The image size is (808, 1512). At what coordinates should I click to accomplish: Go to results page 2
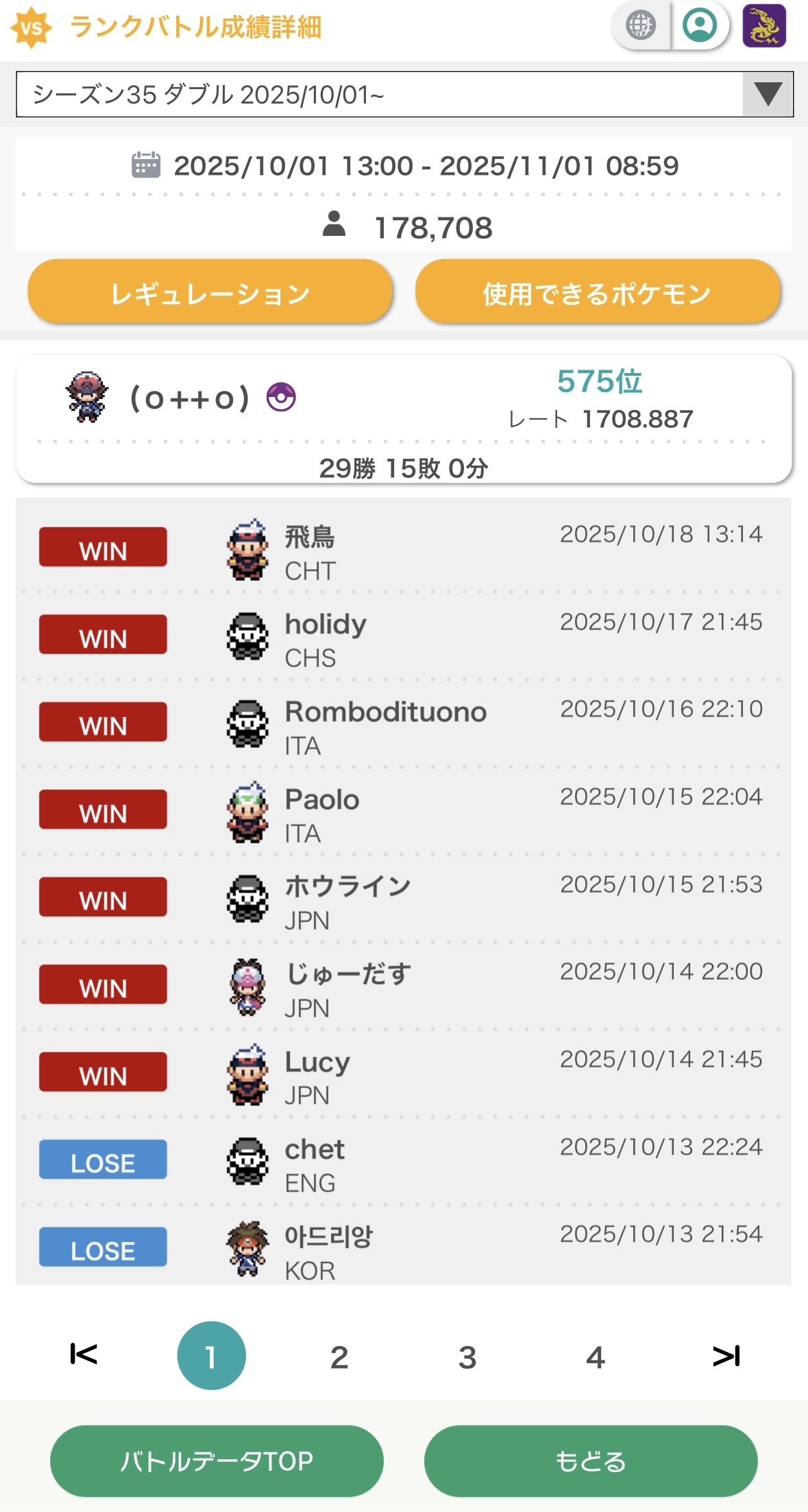pos(339,1356)
